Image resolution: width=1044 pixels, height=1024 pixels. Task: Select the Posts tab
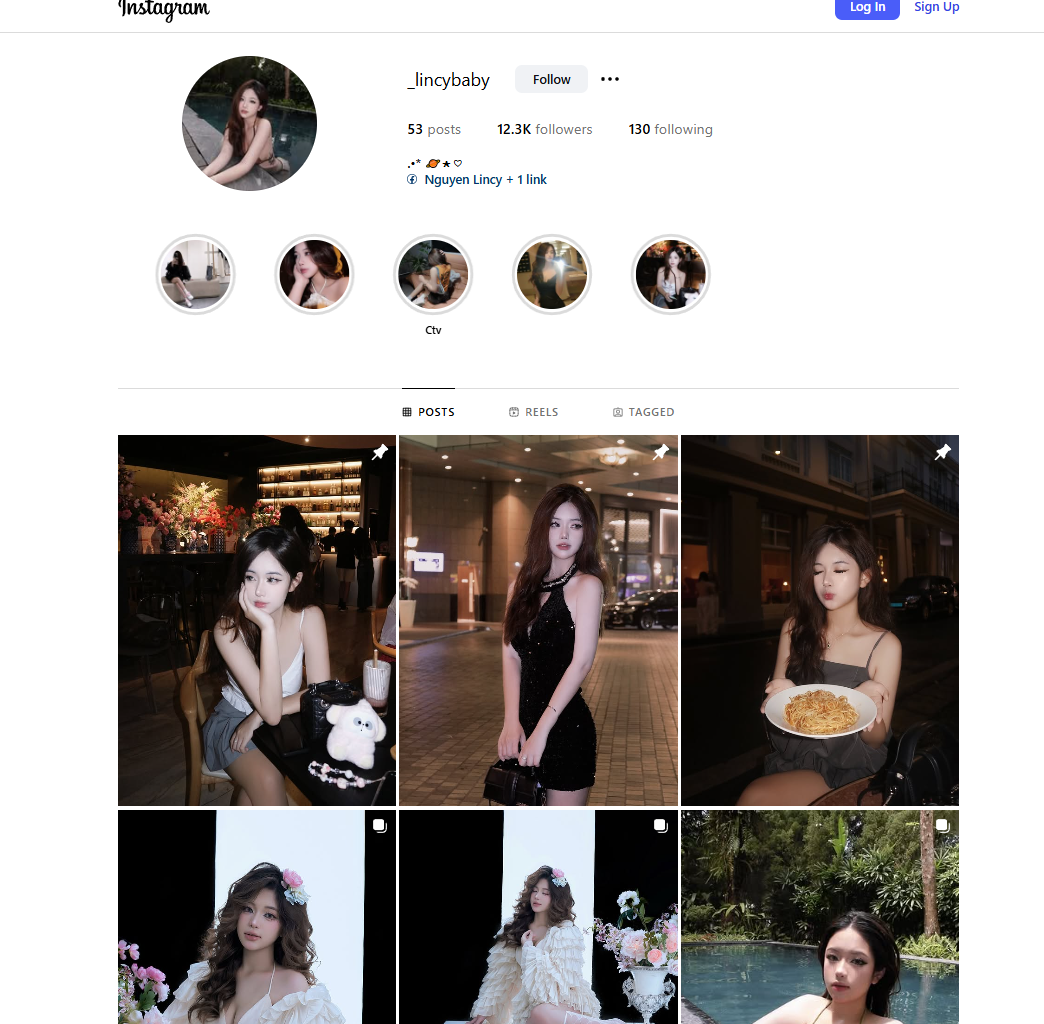(428, 412)
